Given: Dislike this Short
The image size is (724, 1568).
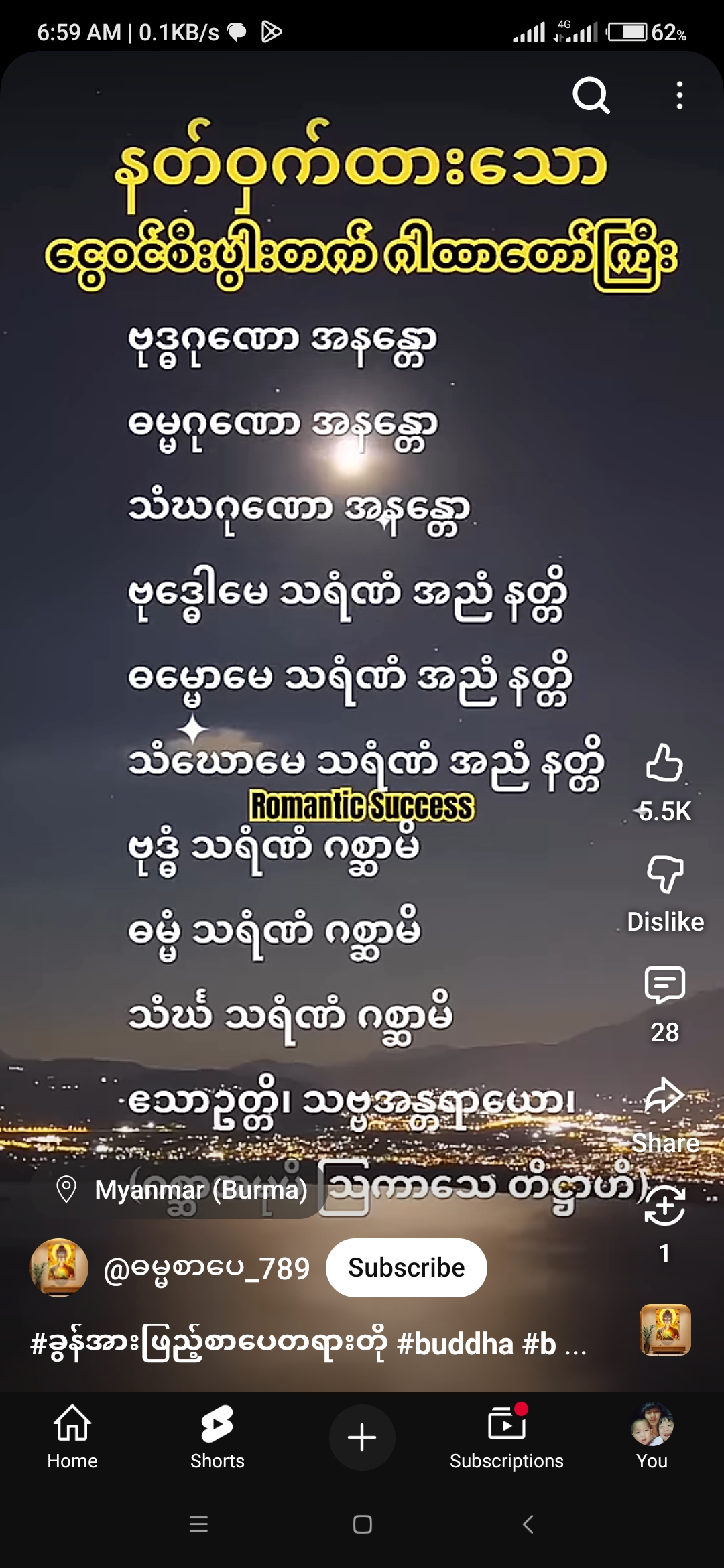Looking at the screenshot, I should [664, 874].
